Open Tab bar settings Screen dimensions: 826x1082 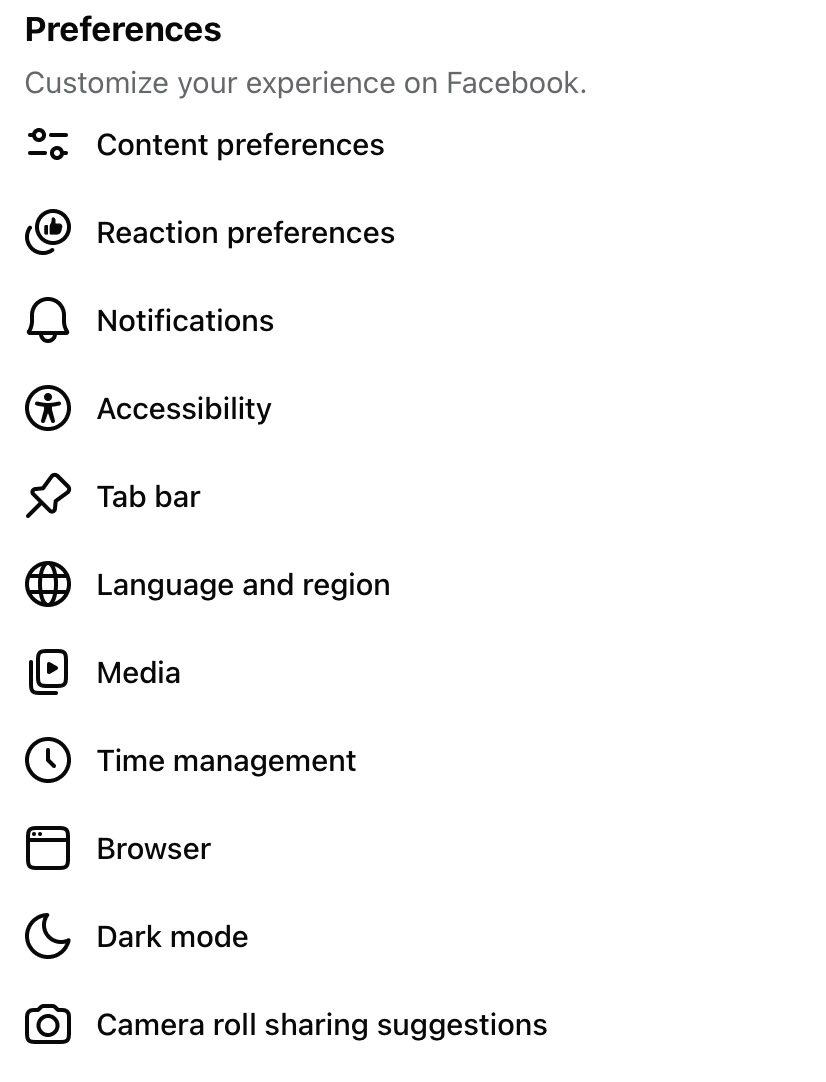click(148, 497)
